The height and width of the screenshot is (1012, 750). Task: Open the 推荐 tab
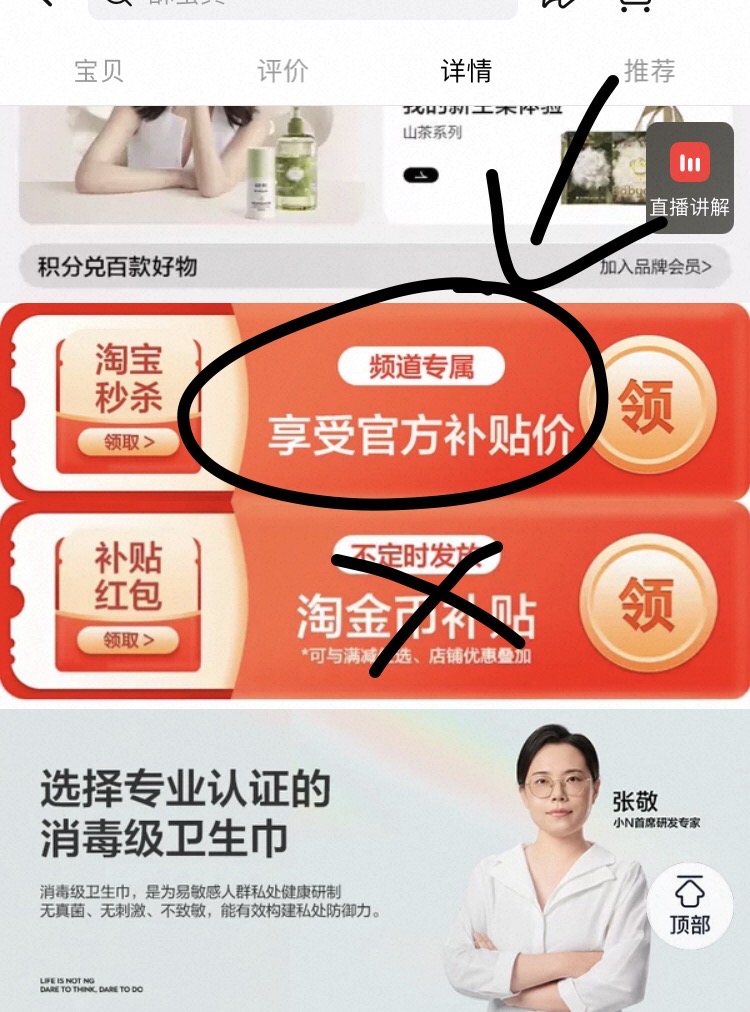pos(650,72)
